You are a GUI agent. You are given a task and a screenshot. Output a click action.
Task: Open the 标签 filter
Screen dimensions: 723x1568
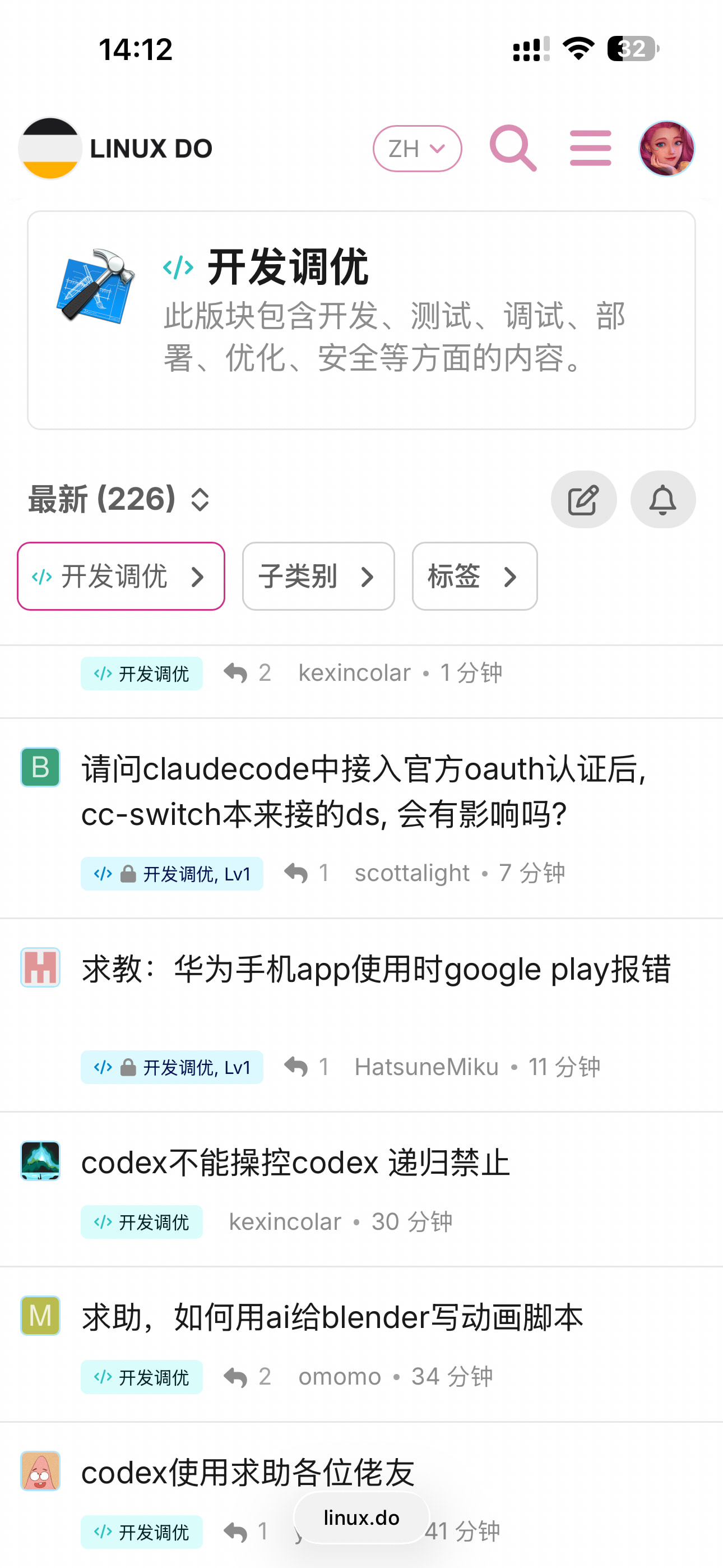475,576
